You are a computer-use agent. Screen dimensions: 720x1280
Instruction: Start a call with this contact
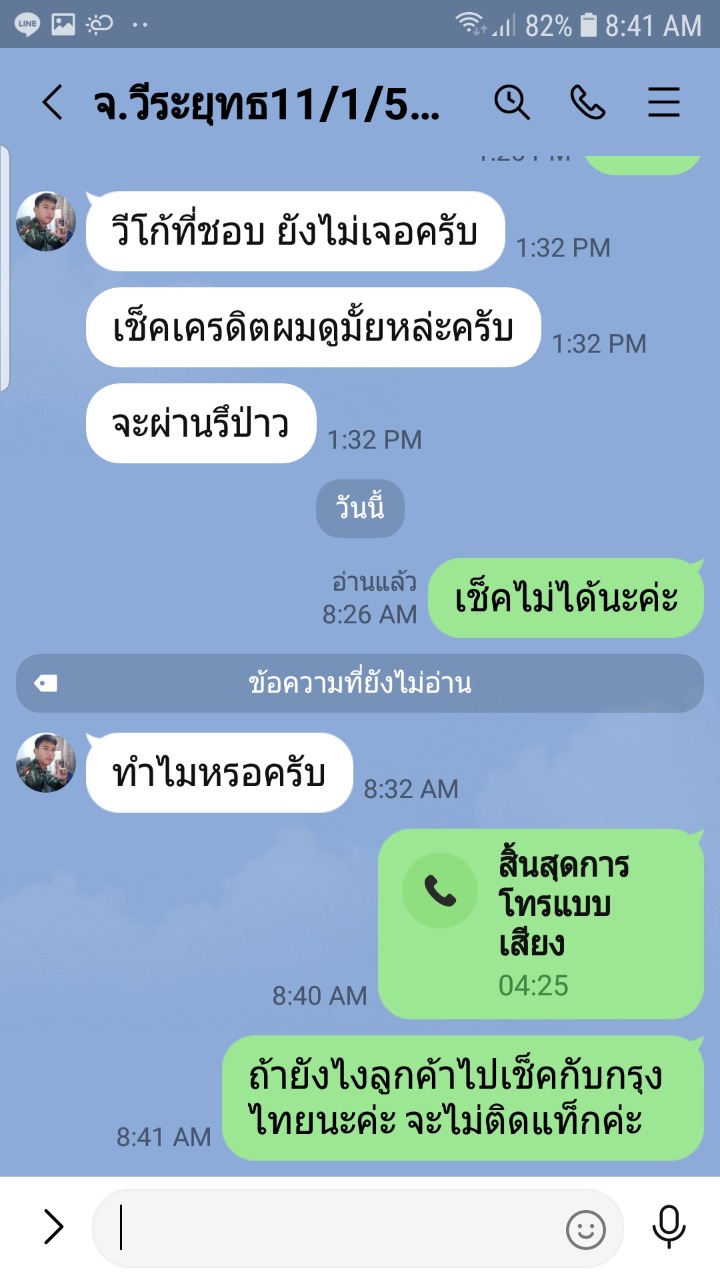click(587, 102)
